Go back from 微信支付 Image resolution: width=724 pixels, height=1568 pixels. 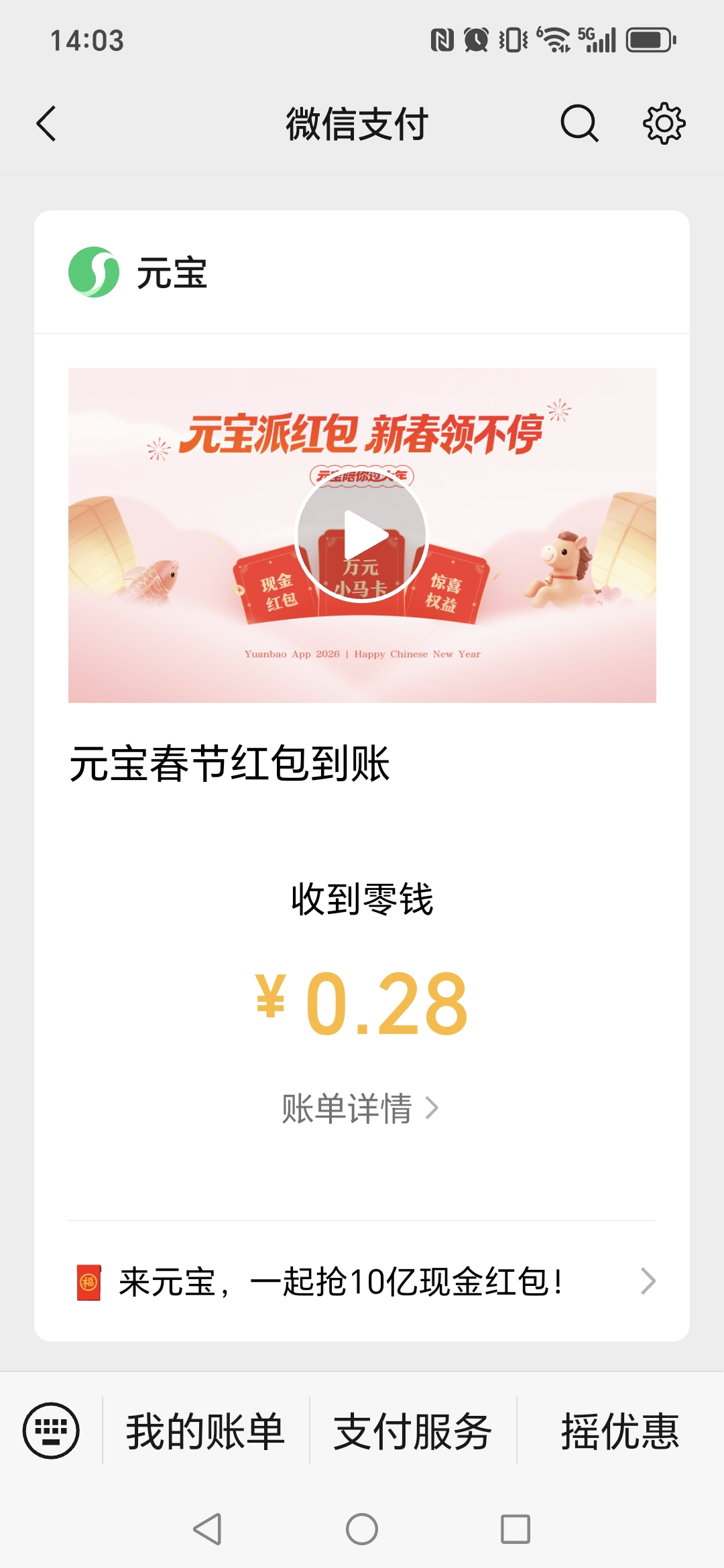(46, 124)
